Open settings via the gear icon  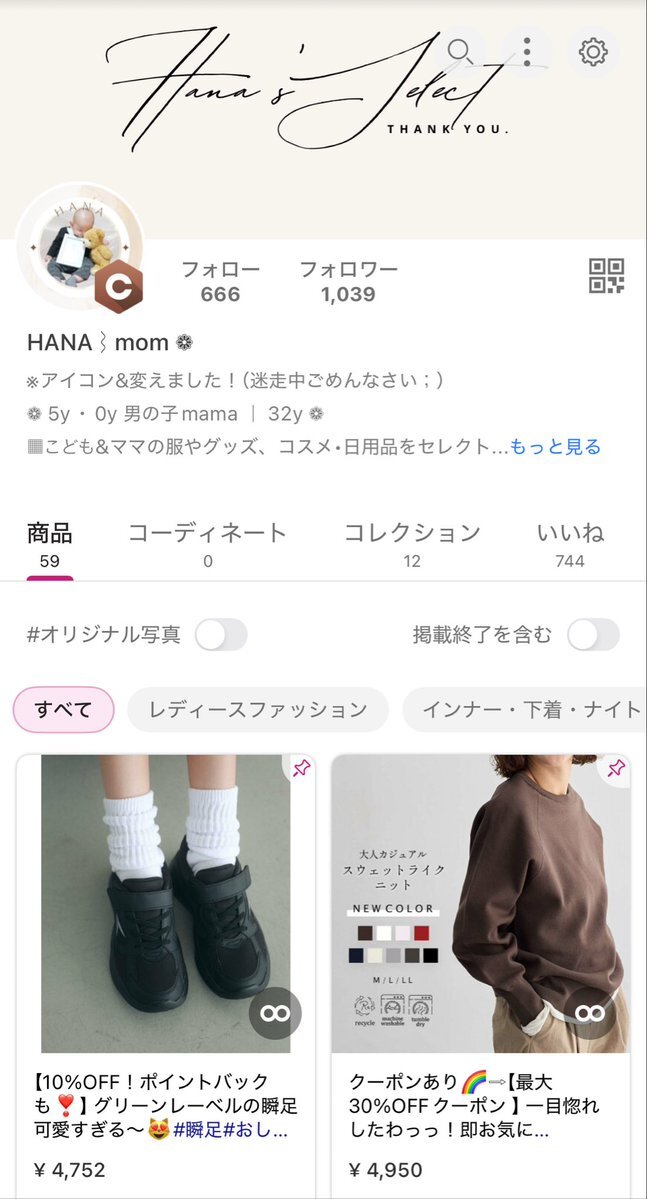coord(593,51)
